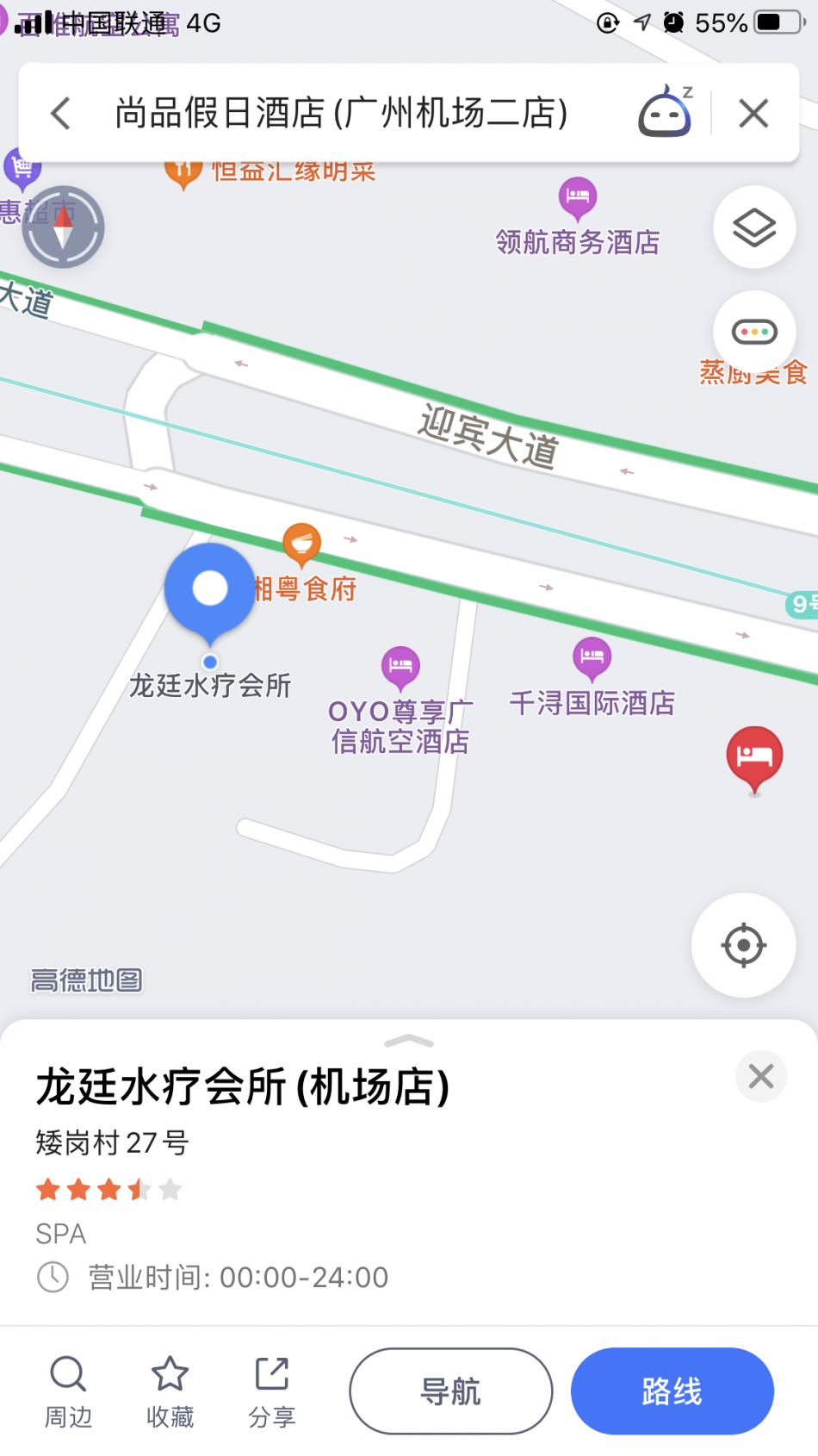Tap the red hotel pin marker
The image size is (818, 1456).
click(754, 756)
